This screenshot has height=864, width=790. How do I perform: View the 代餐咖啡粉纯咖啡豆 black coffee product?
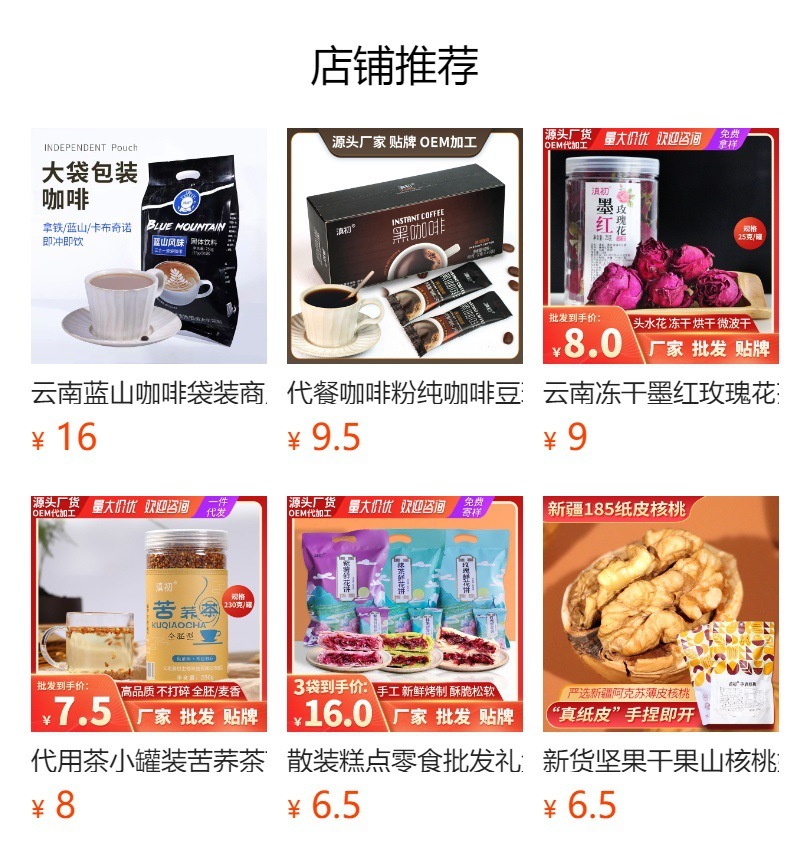[404, 246]
